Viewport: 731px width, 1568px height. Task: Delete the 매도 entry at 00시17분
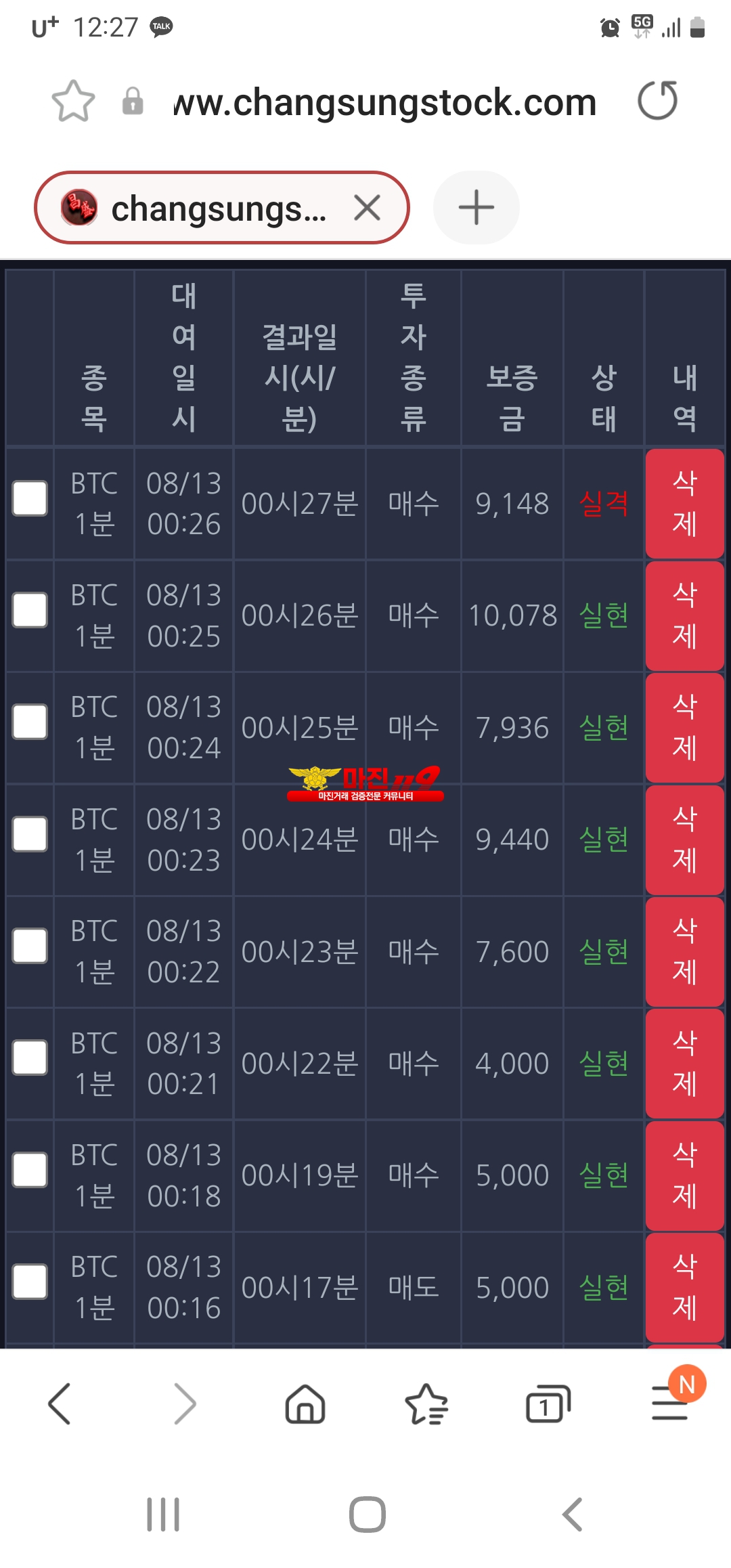point(684,1287)
